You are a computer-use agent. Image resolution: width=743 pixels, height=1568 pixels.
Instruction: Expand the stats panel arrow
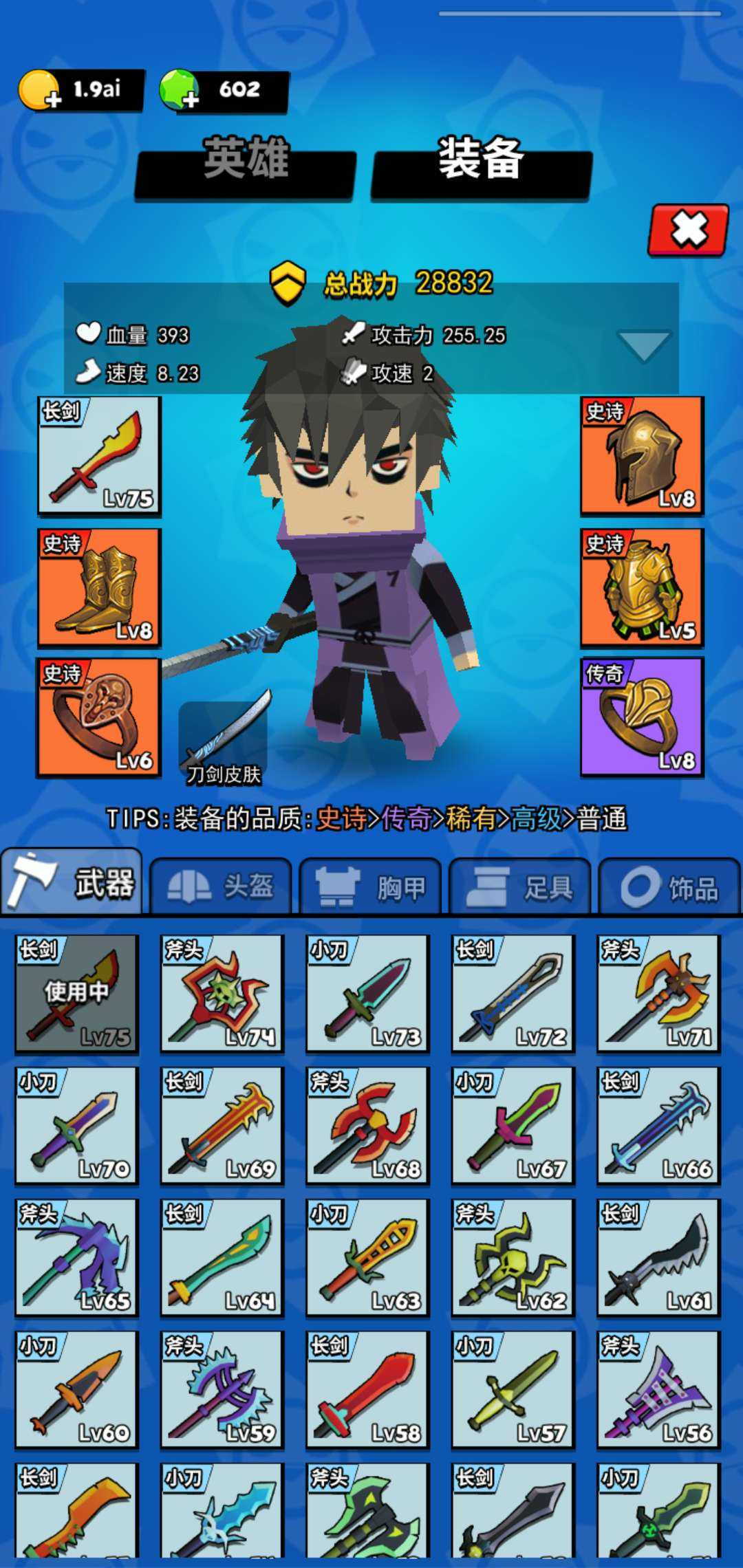[643, 345]
